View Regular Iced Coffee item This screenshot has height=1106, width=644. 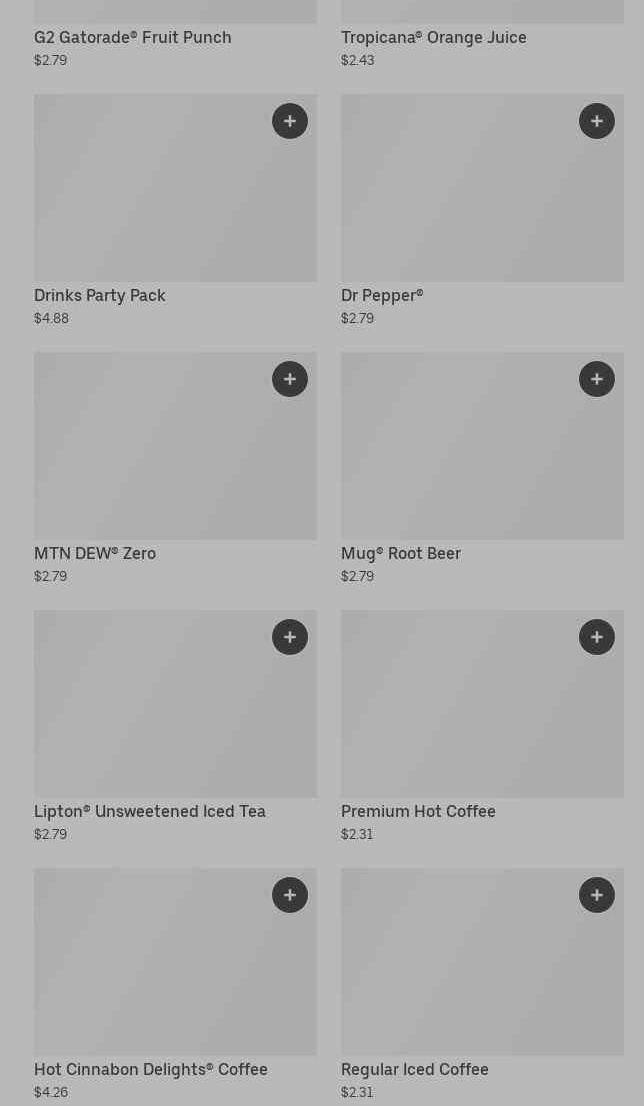coord(460,975)
